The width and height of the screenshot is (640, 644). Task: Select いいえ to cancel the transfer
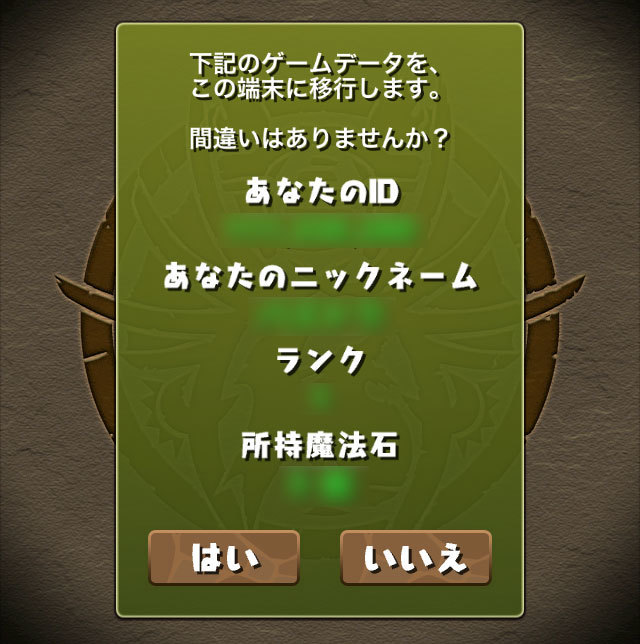(416, 558)
